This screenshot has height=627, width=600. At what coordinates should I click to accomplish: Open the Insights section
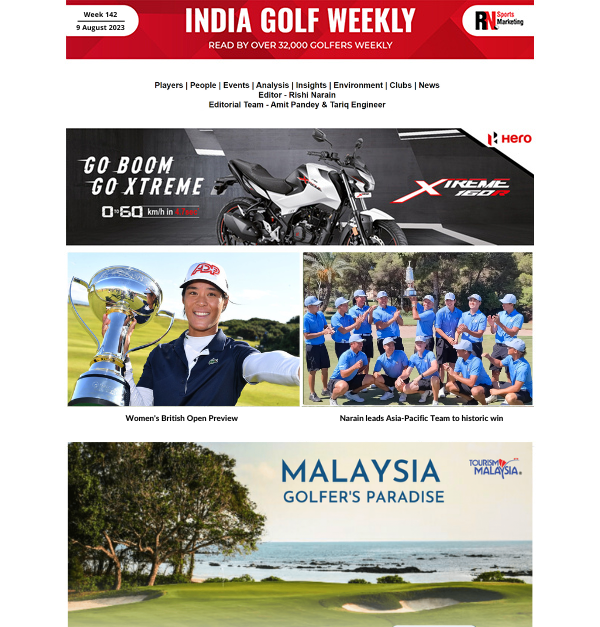coord(311,85)
